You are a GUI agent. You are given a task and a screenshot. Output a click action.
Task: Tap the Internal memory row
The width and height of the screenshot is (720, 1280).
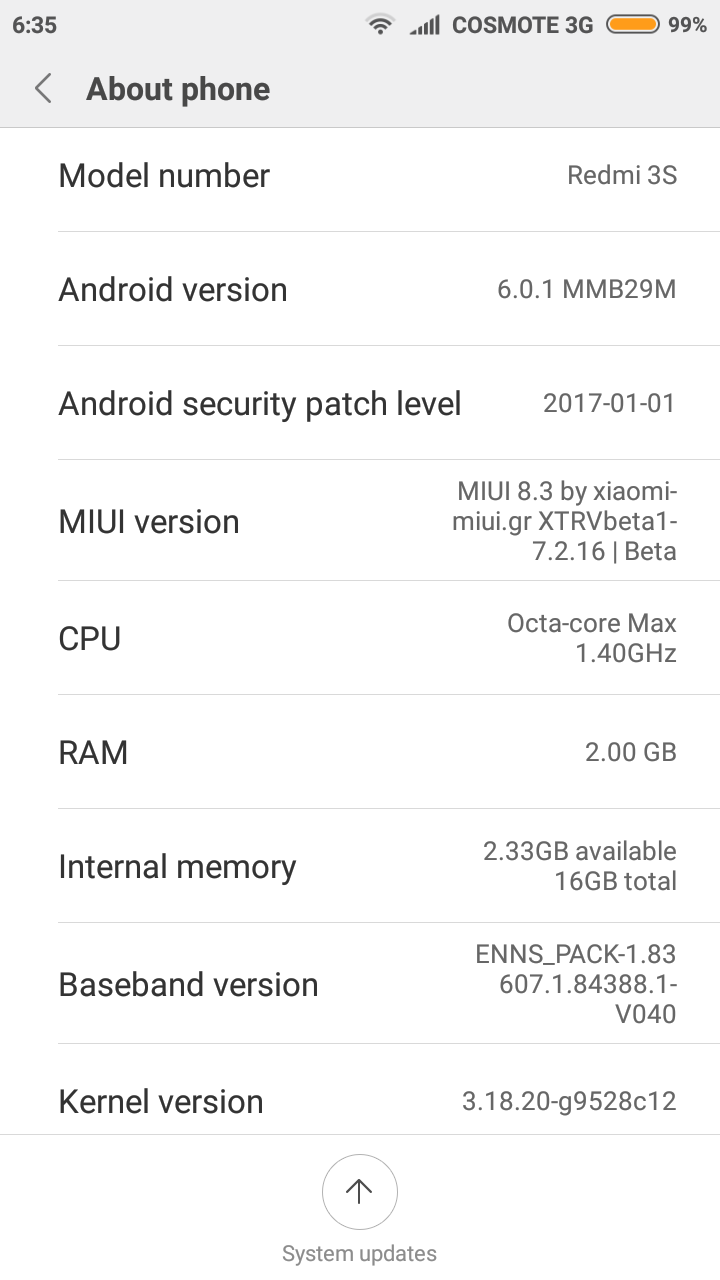[360, 866]
